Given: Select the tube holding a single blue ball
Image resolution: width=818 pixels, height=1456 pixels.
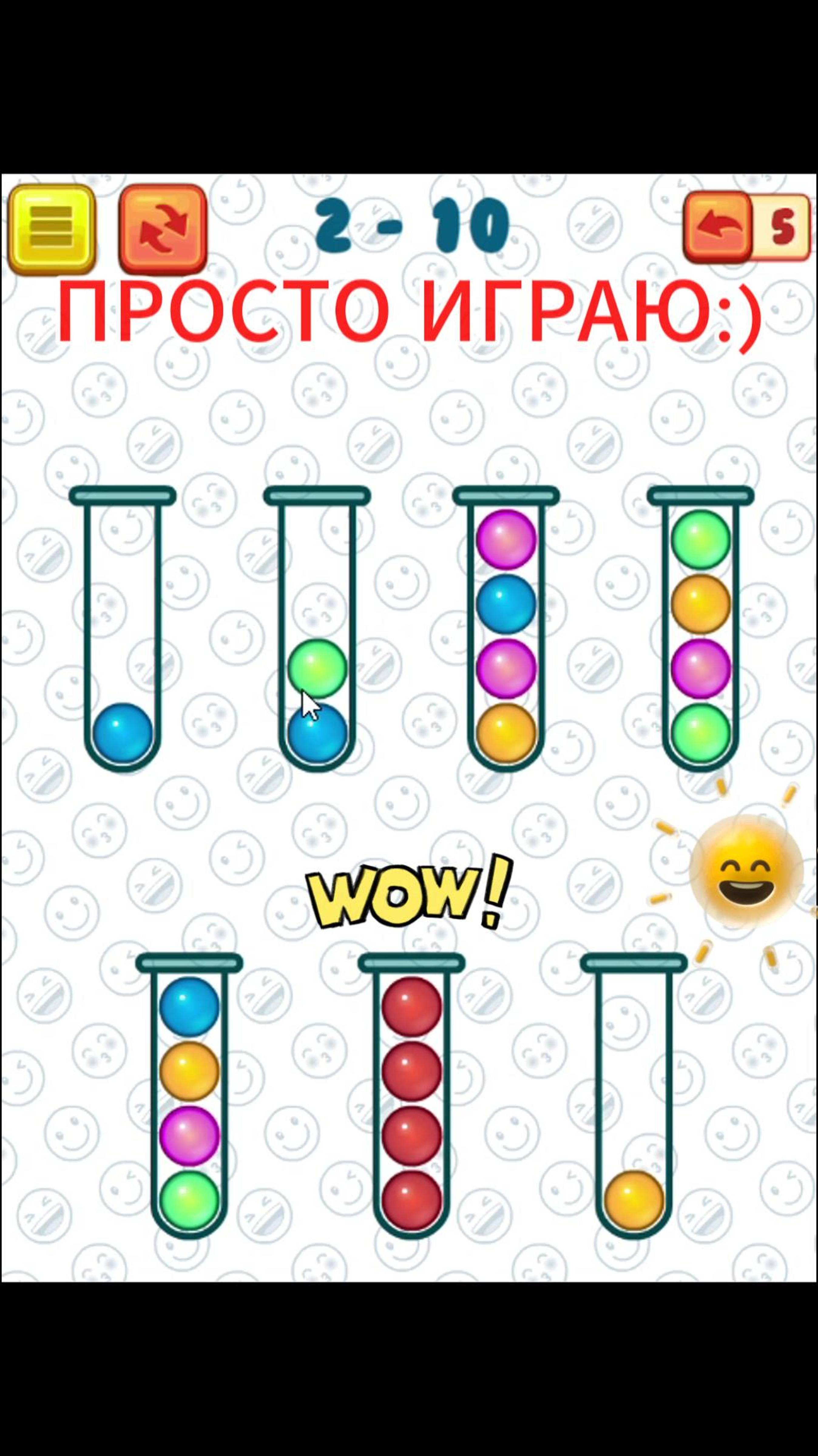Looking at the screenshot, I should click(123, 630).
